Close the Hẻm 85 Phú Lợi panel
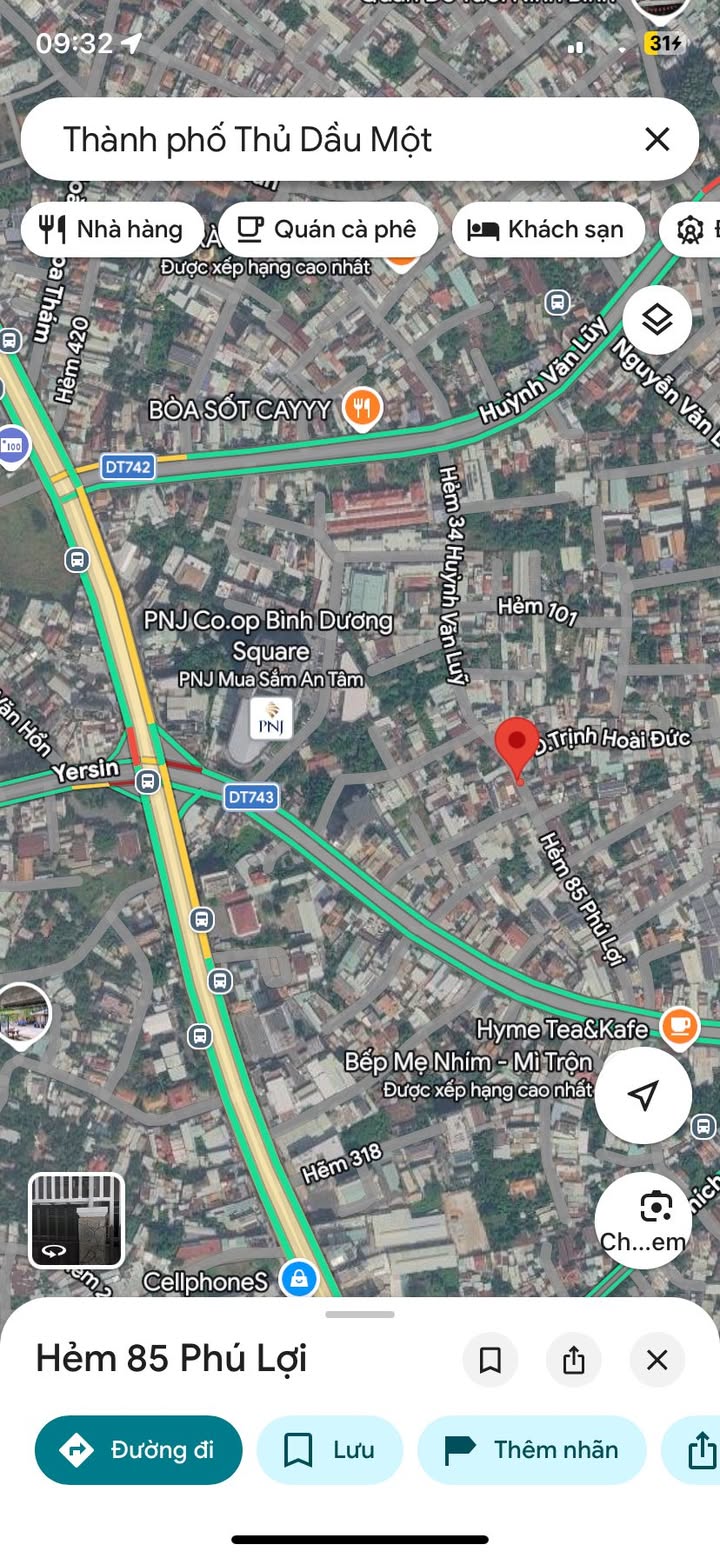This screenshot has height=1558, width=720. tap(657, 1360)
